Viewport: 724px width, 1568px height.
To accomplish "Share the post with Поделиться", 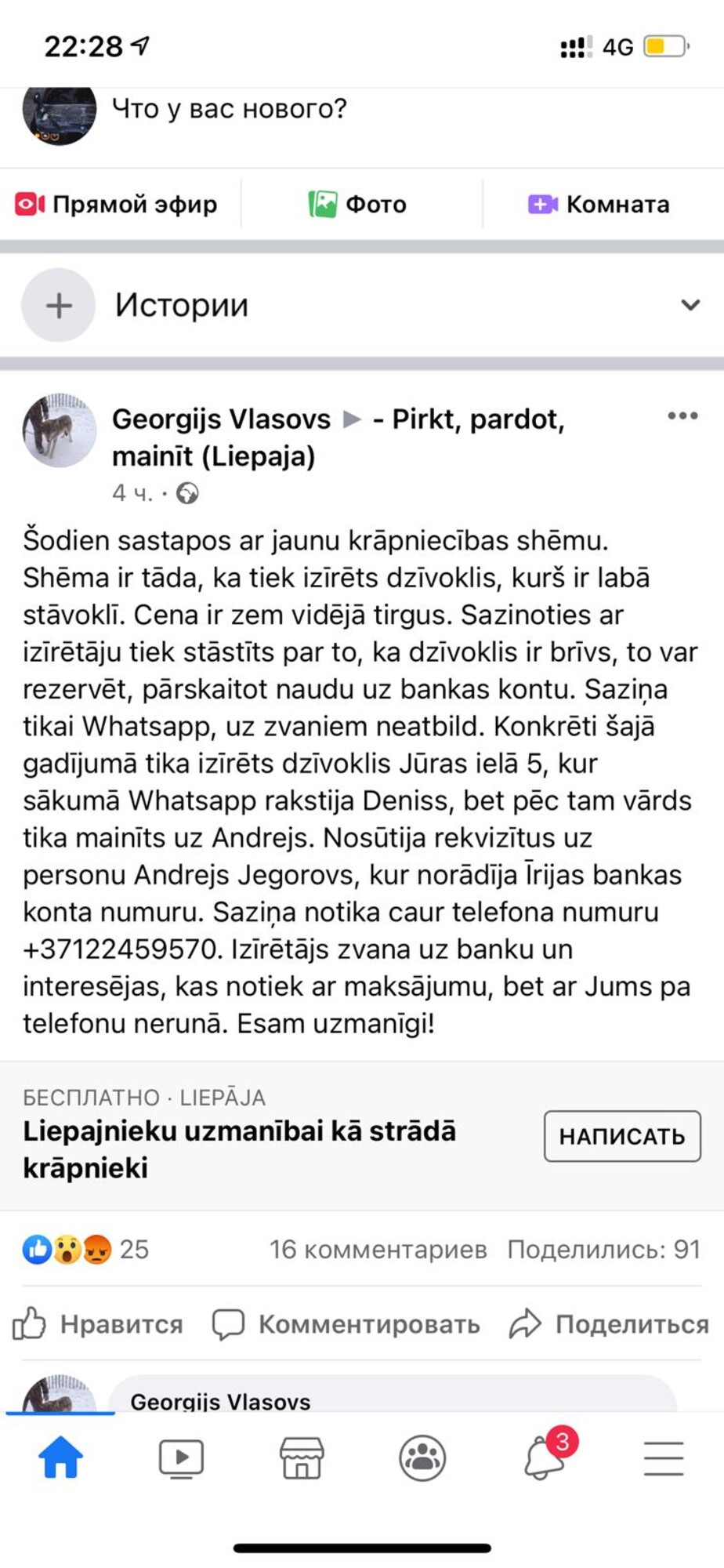I will tap(609, 1324).
